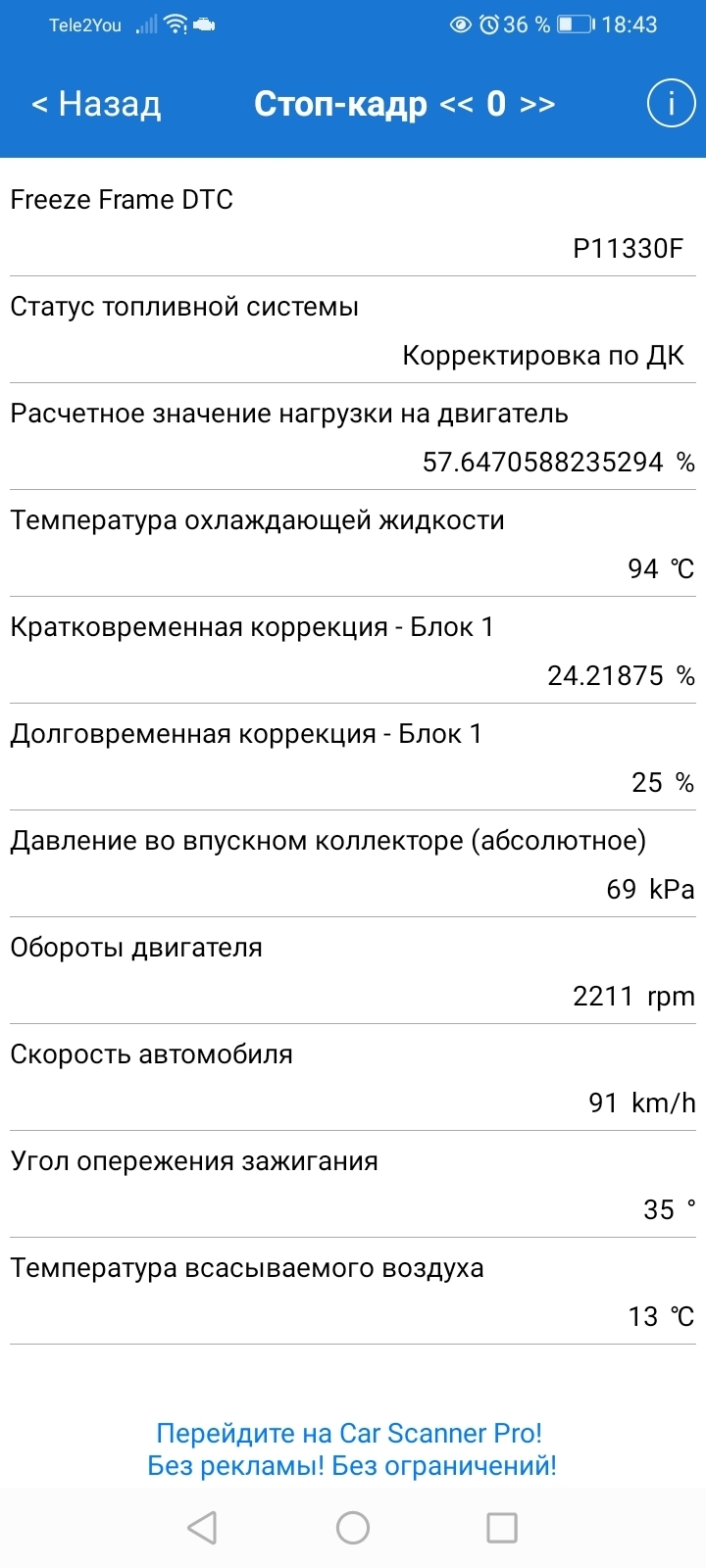The width and height of the screenshot is (706, 1568).
Task: Show next freeze frame with >> arrows
Action: tap(537, 104)
